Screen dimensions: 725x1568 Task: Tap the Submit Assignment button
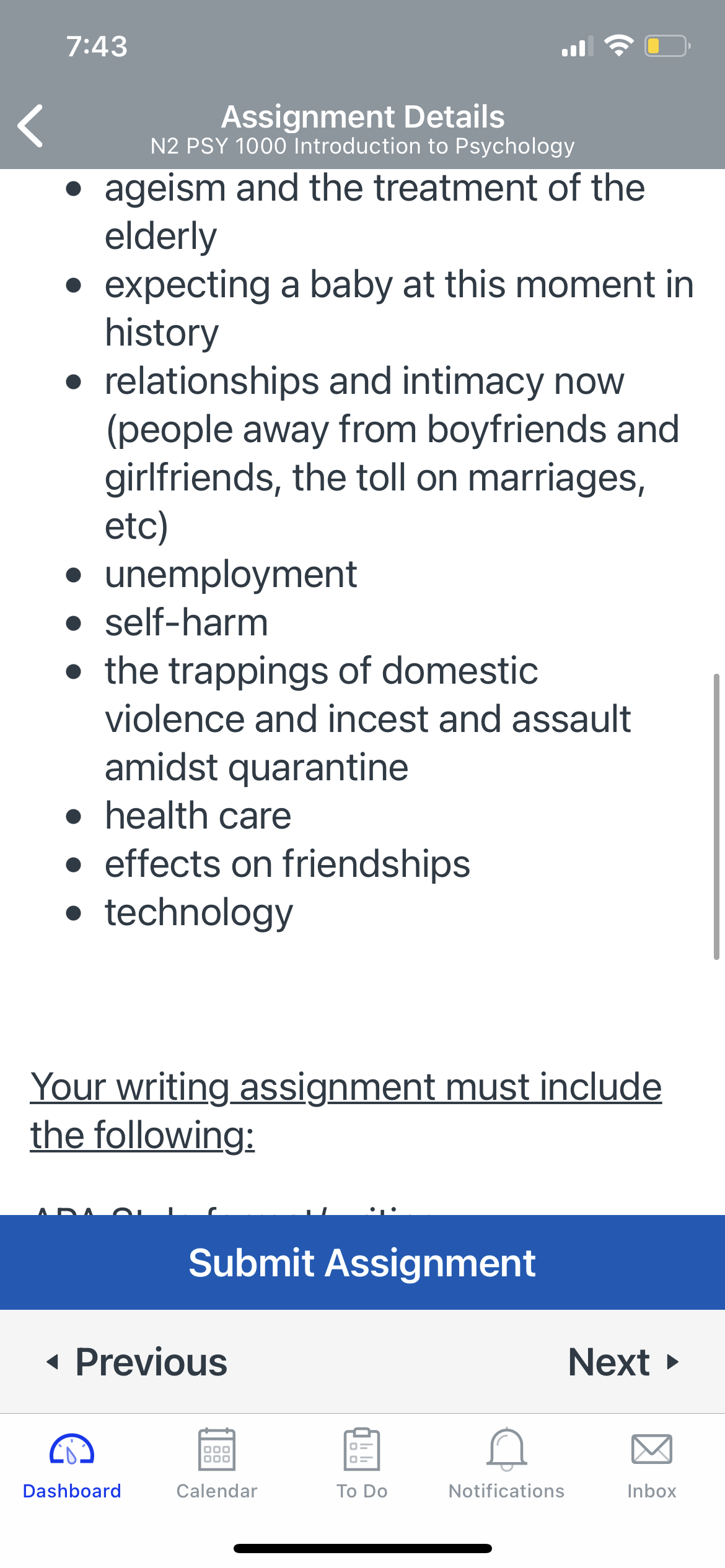click(362, 1263)
